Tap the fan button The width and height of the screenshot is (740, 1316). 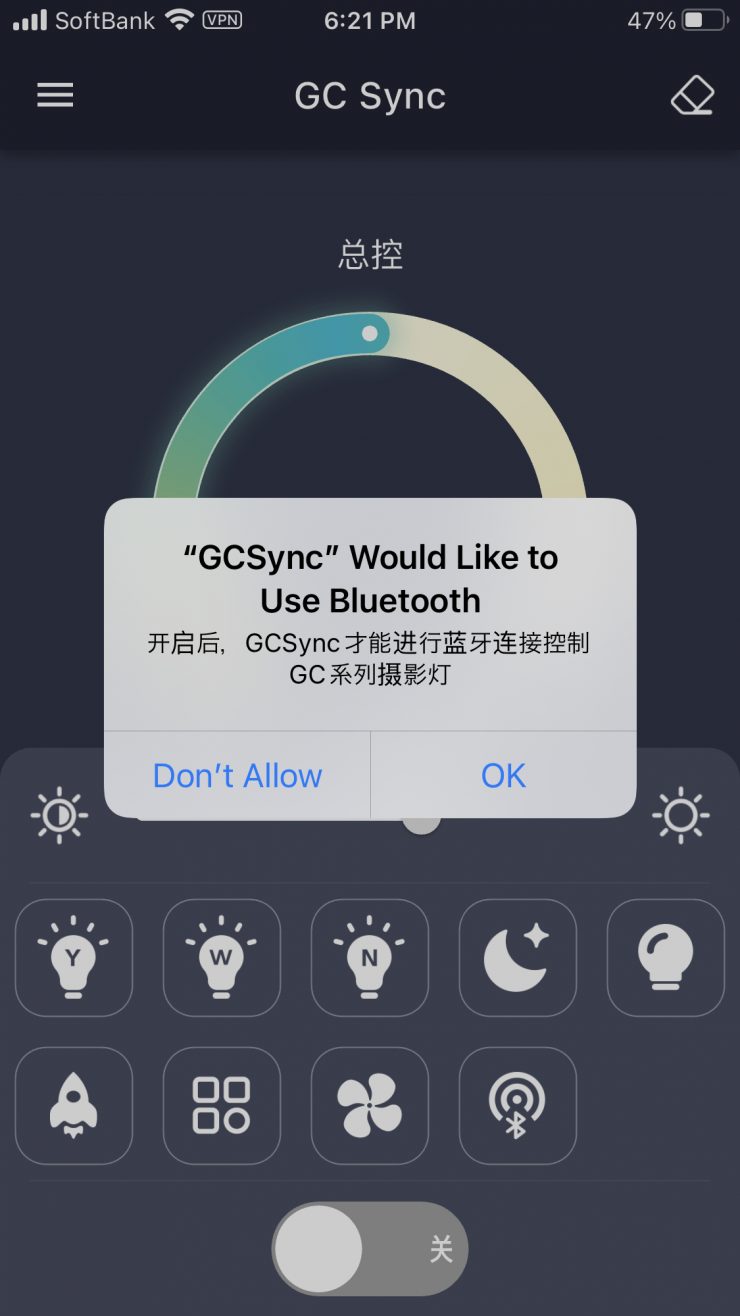(x=370, y=1105)
